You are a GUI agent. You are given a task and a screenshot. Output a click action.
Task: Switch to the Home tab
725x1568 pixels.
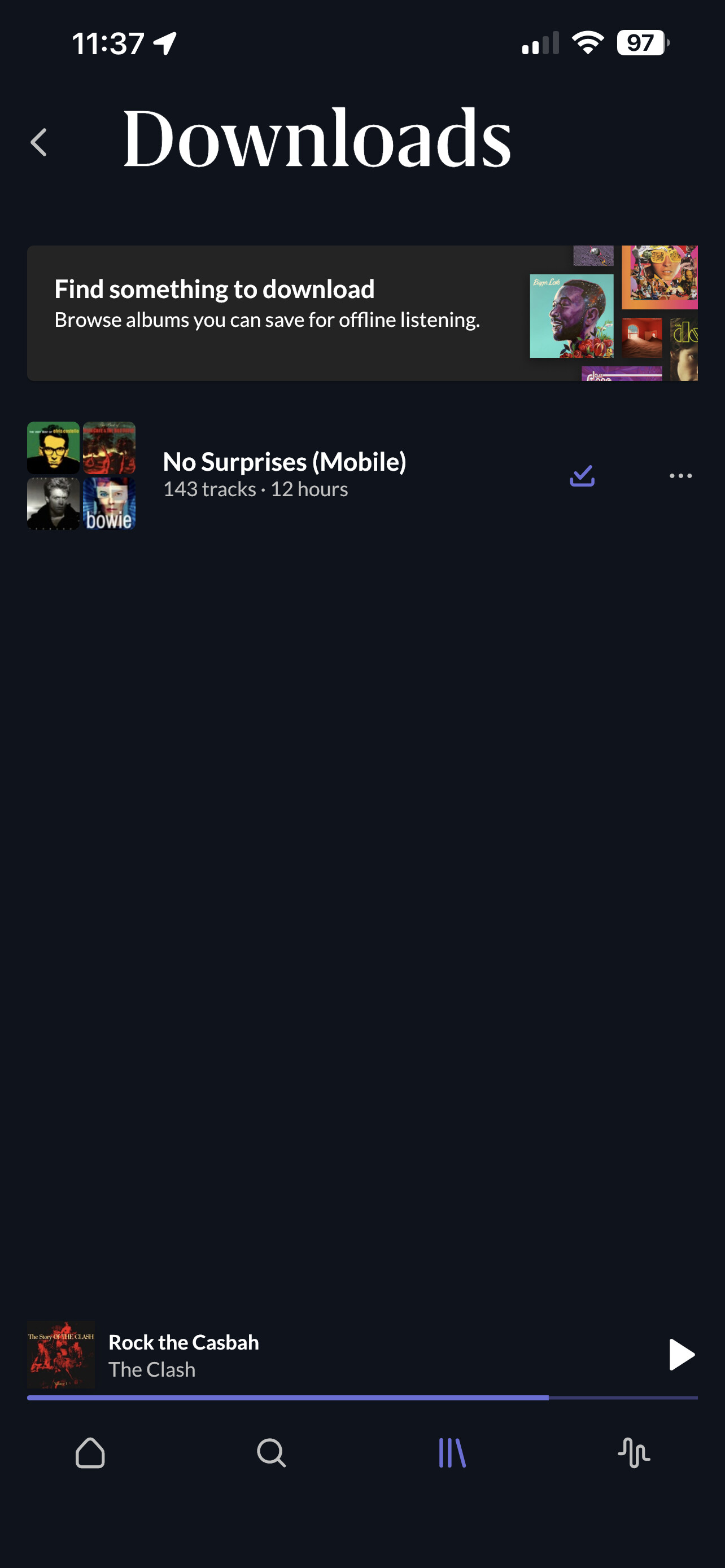click(90, 1453)
